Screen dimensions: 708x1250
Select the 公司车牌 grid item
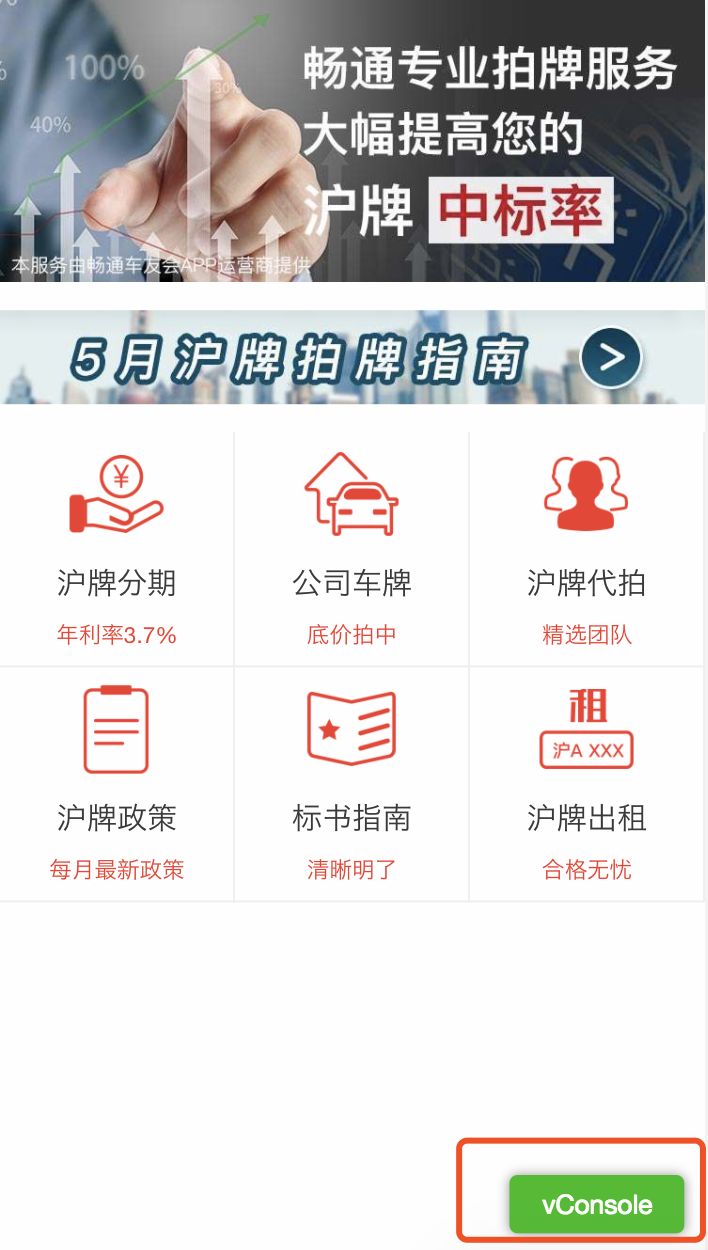point(352,549)
